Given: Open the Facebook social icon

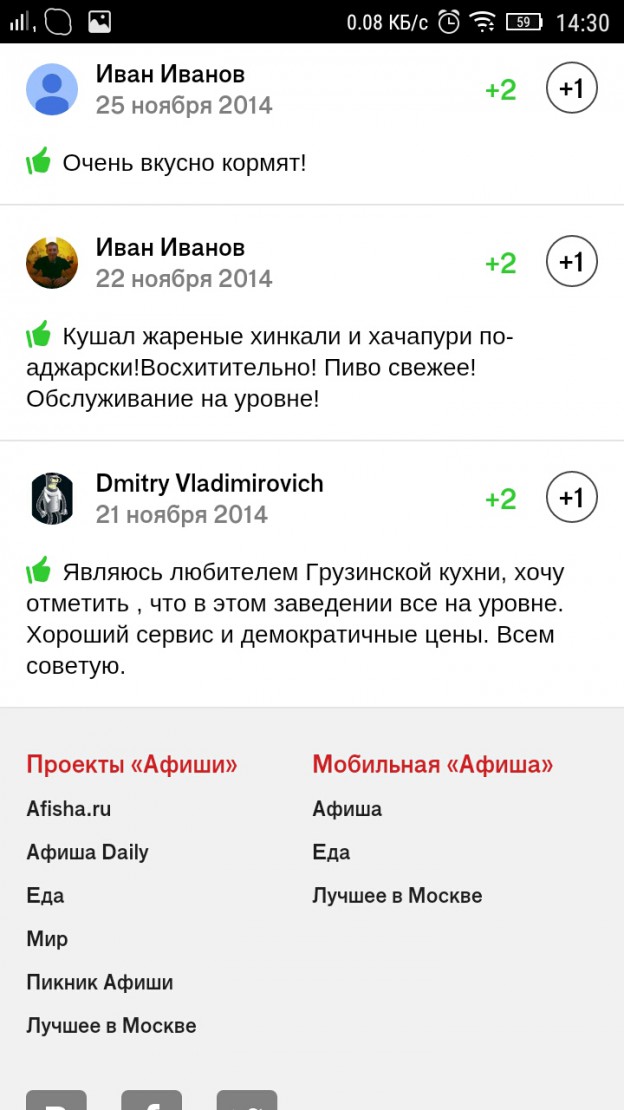Looking at the screenshot, I should pyautogui.click(x=152, y=1100).
